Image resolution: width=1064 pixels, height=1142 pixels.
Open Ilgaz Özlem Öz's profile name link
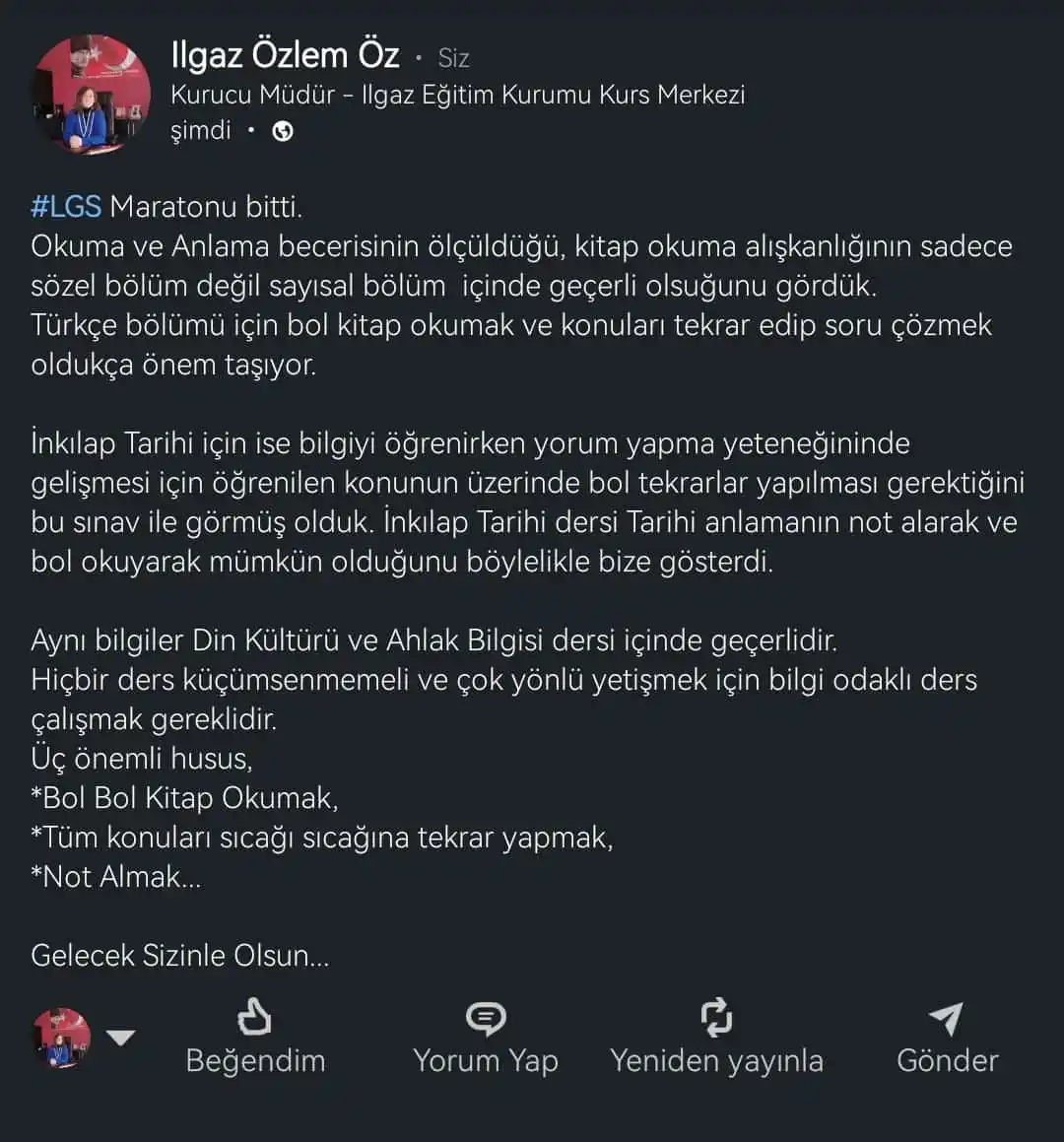pyautogui.click(x=285, y=56)
